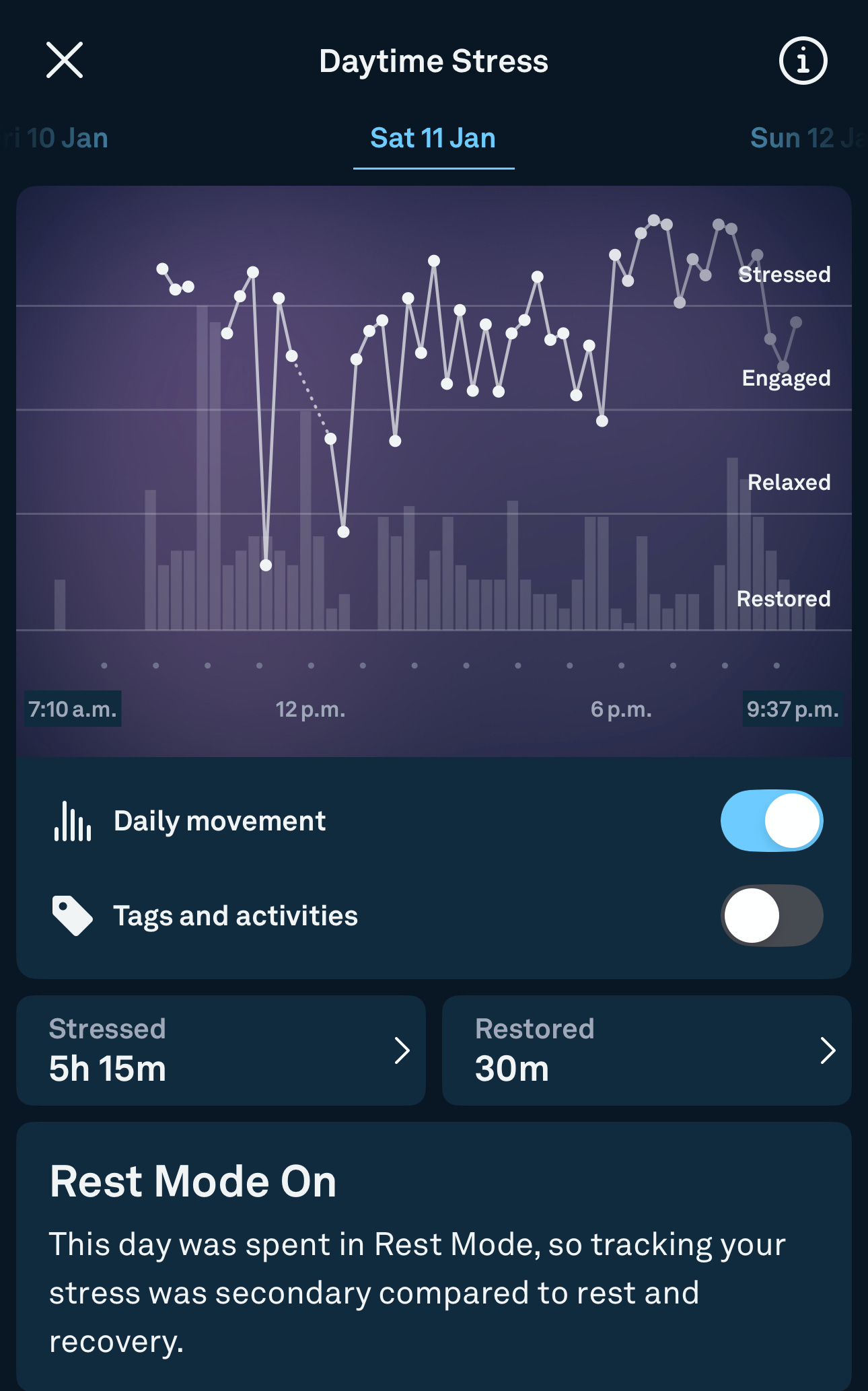Screen dimensions: 868x1391
Task: Open the Stressed 5h 15m card
Action: pyautogui.click(x=221, y=1050)
